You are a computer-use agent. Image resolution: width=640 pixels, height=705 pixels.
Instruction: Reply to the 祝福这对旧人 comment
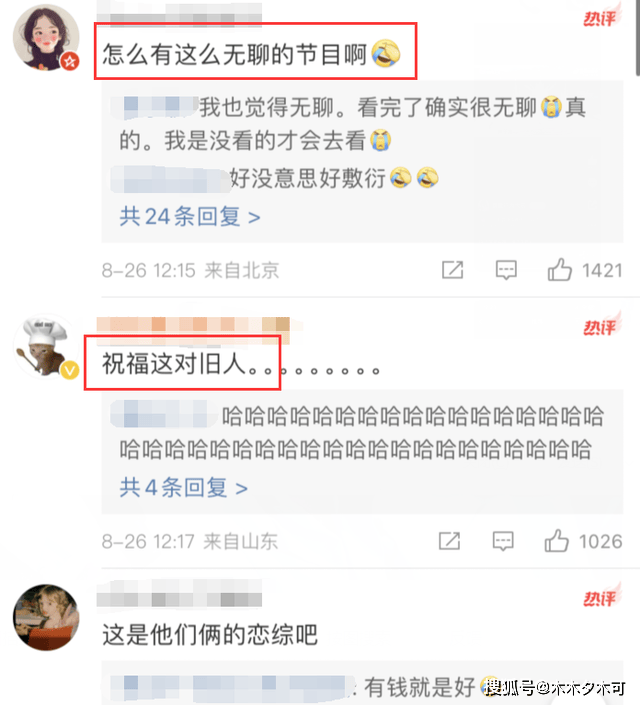[x=507, y=541]
